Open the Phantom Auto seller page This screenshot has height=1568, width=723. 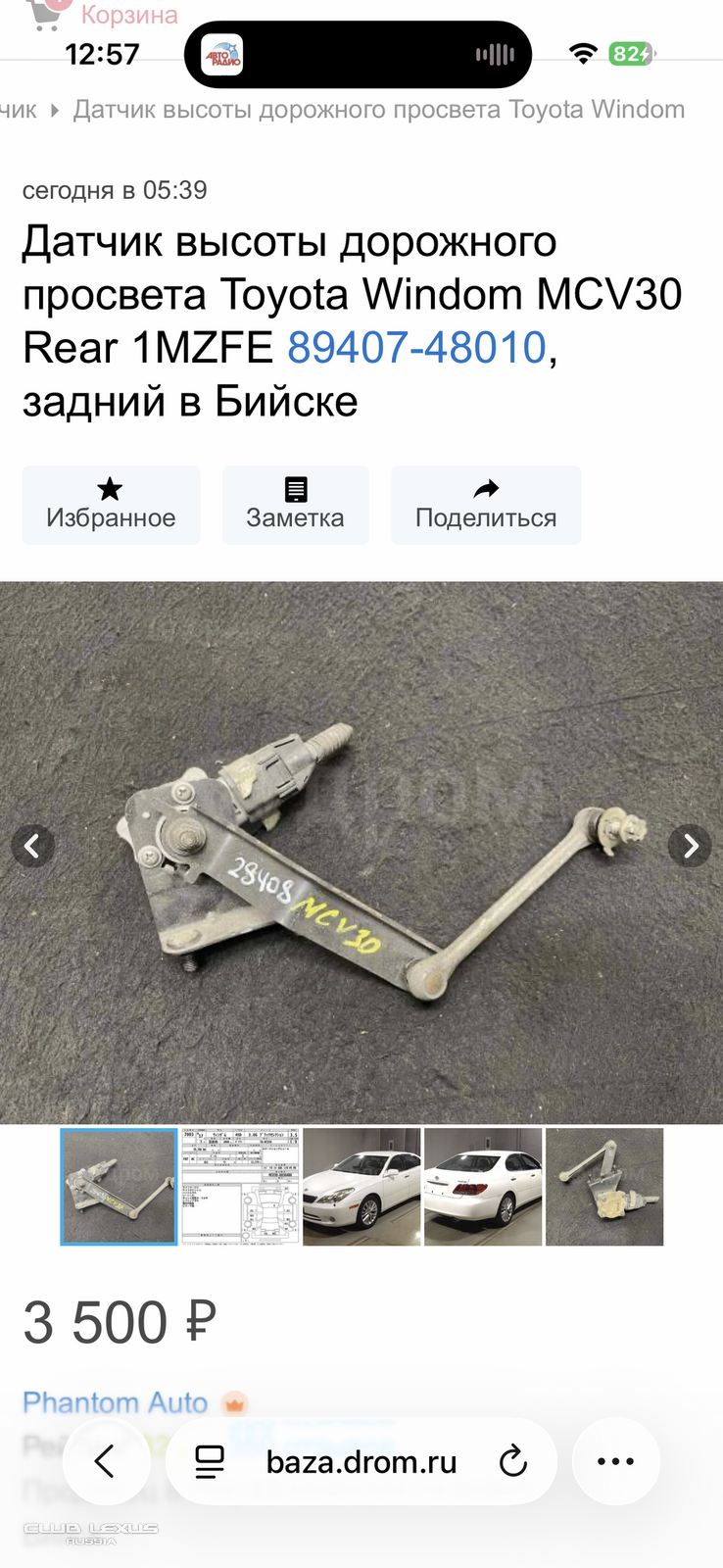point(115,1402)
